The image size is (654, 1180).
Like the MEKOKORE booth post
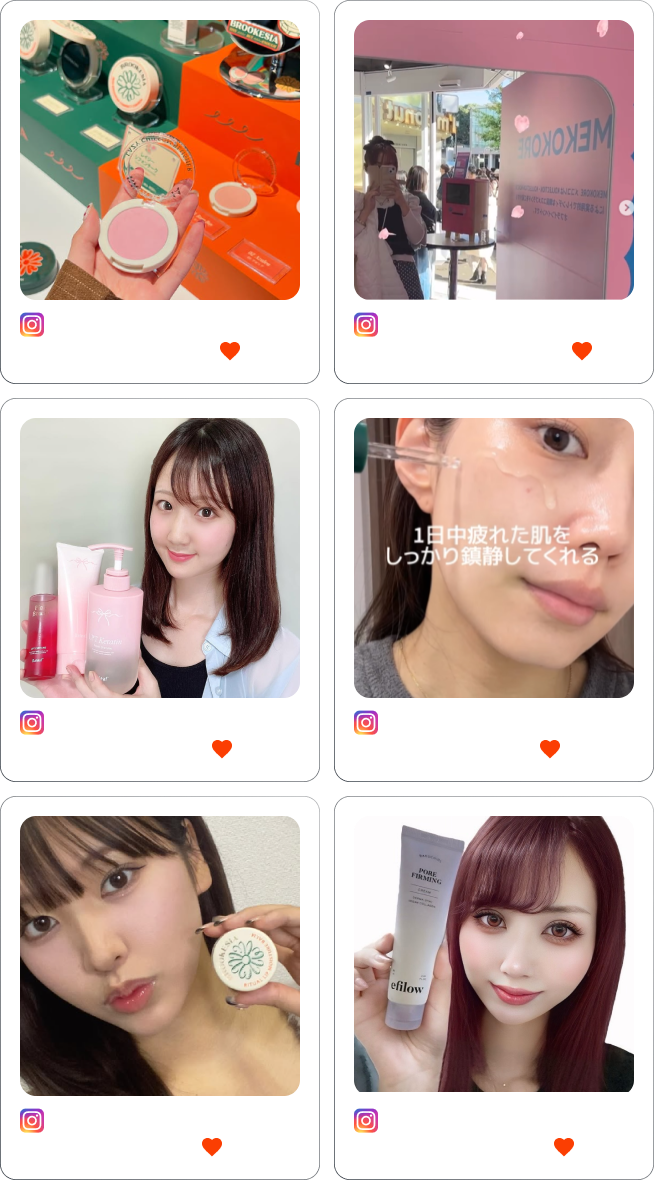point(582,351)
